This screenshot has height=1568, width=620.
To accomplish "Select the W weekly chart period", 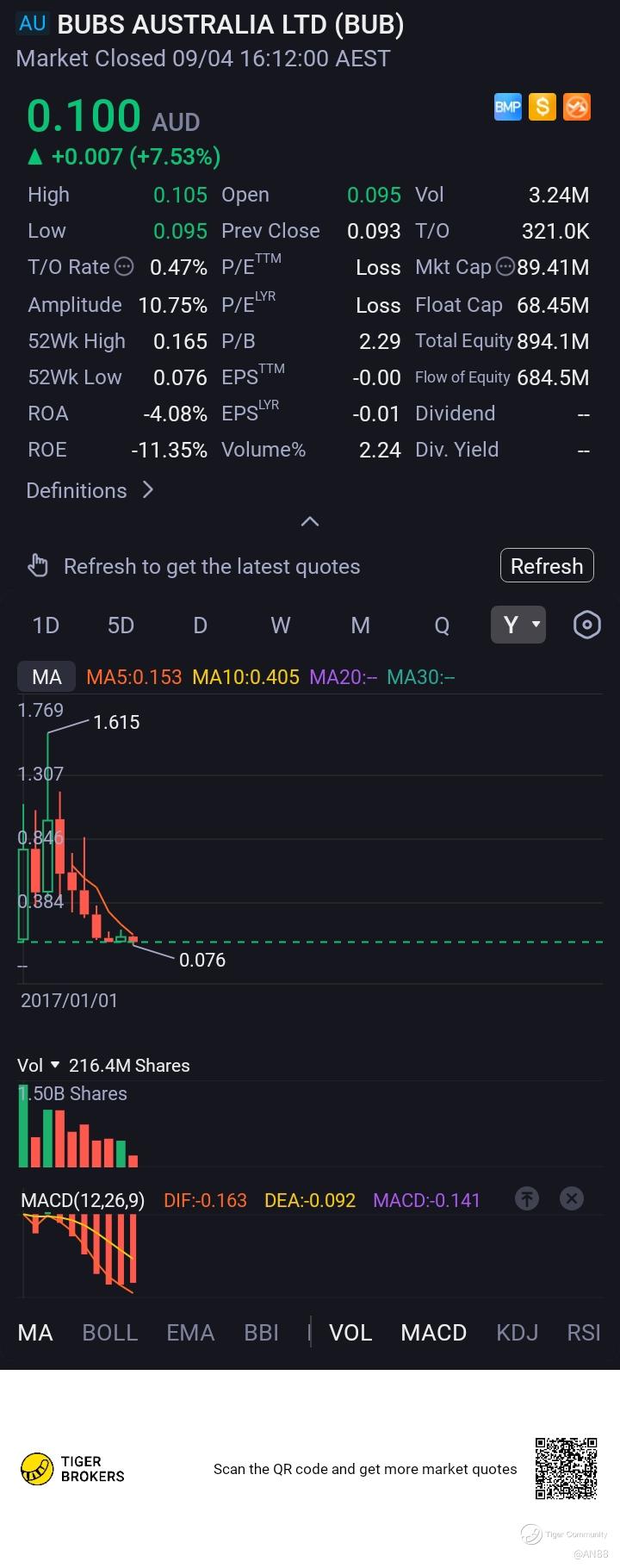I will [x=281, y=625].
